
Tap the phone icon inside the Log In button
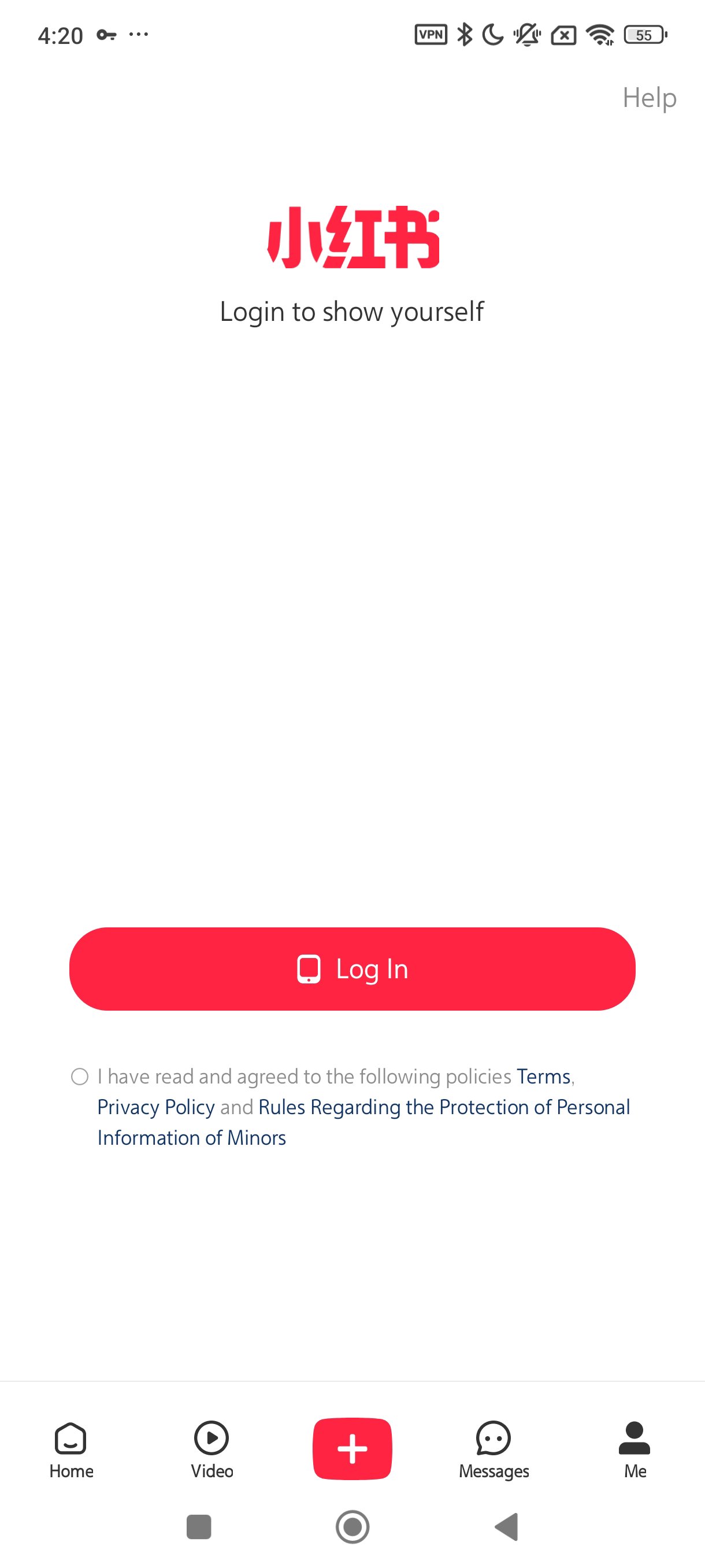(309, 968)
